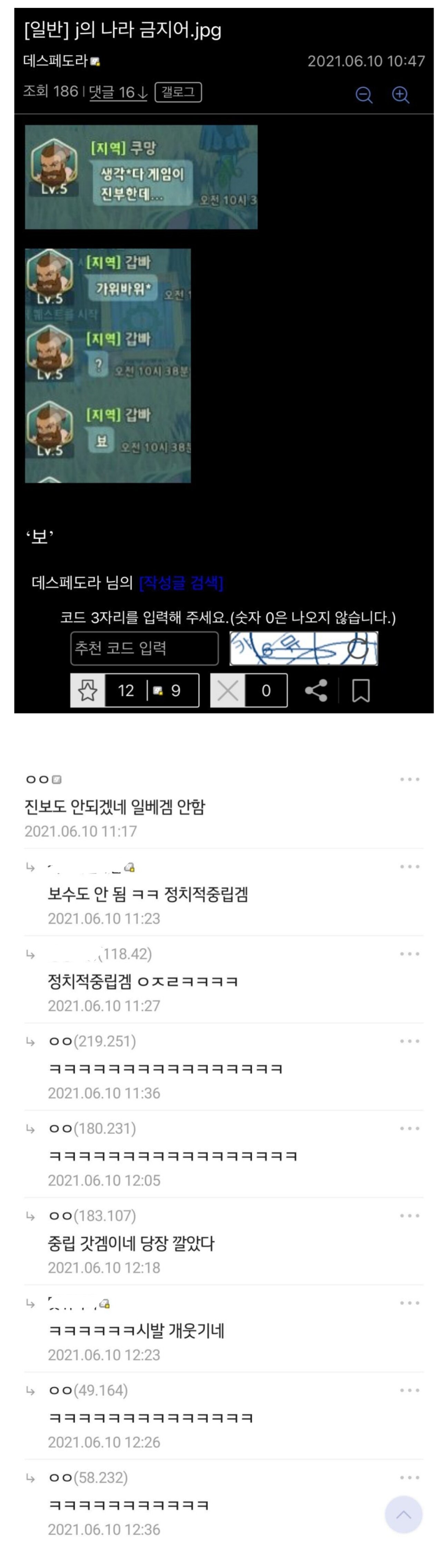Tap the captcha code image
The width and height of the screenshot is (447, 1568).
click(303, 648)
